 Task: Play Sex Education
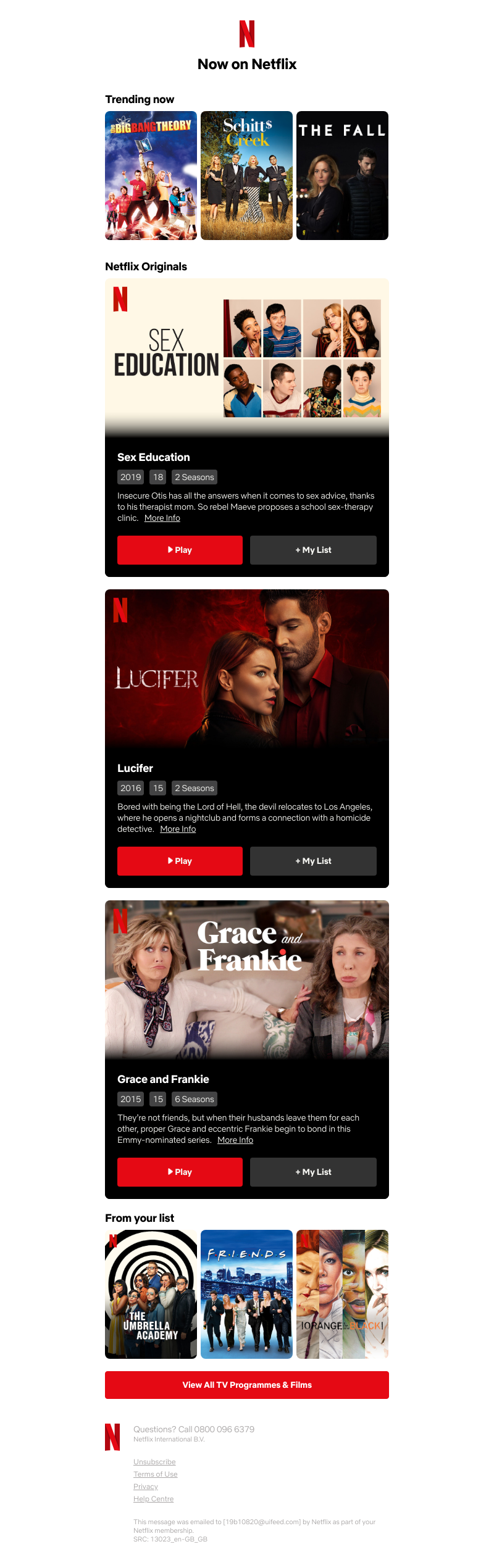pyautogui.click(x=180, y=550)
